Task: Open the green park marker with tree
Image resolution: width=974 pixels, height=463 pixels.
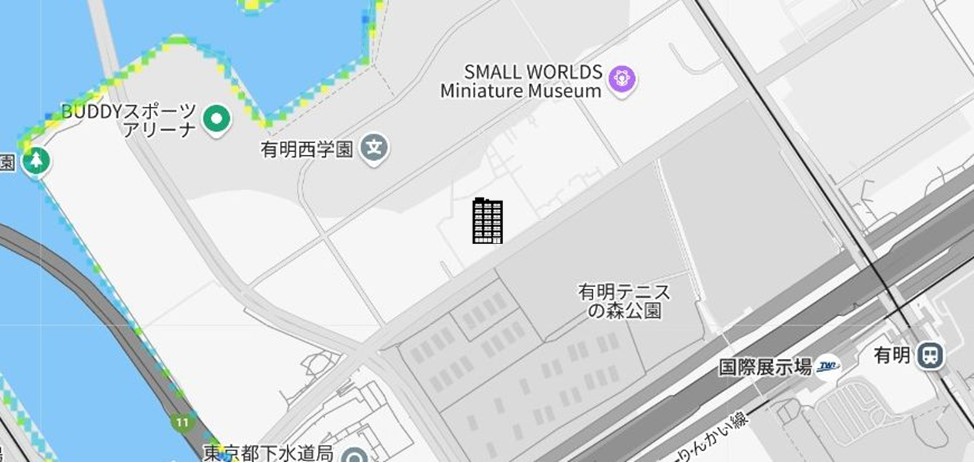Action: pos(36,160)
